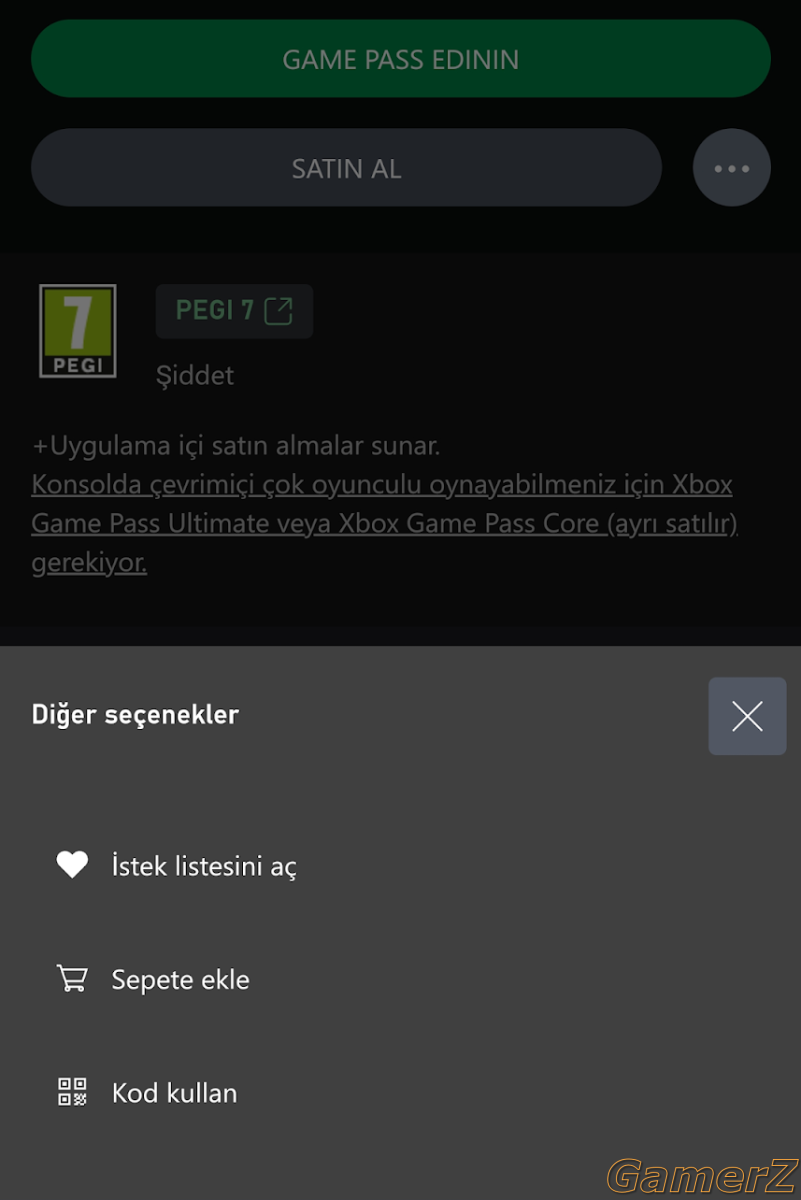Select Sepete ekle option
Viewport: 801px width, 1200px height.
click(x=180, y=980)
